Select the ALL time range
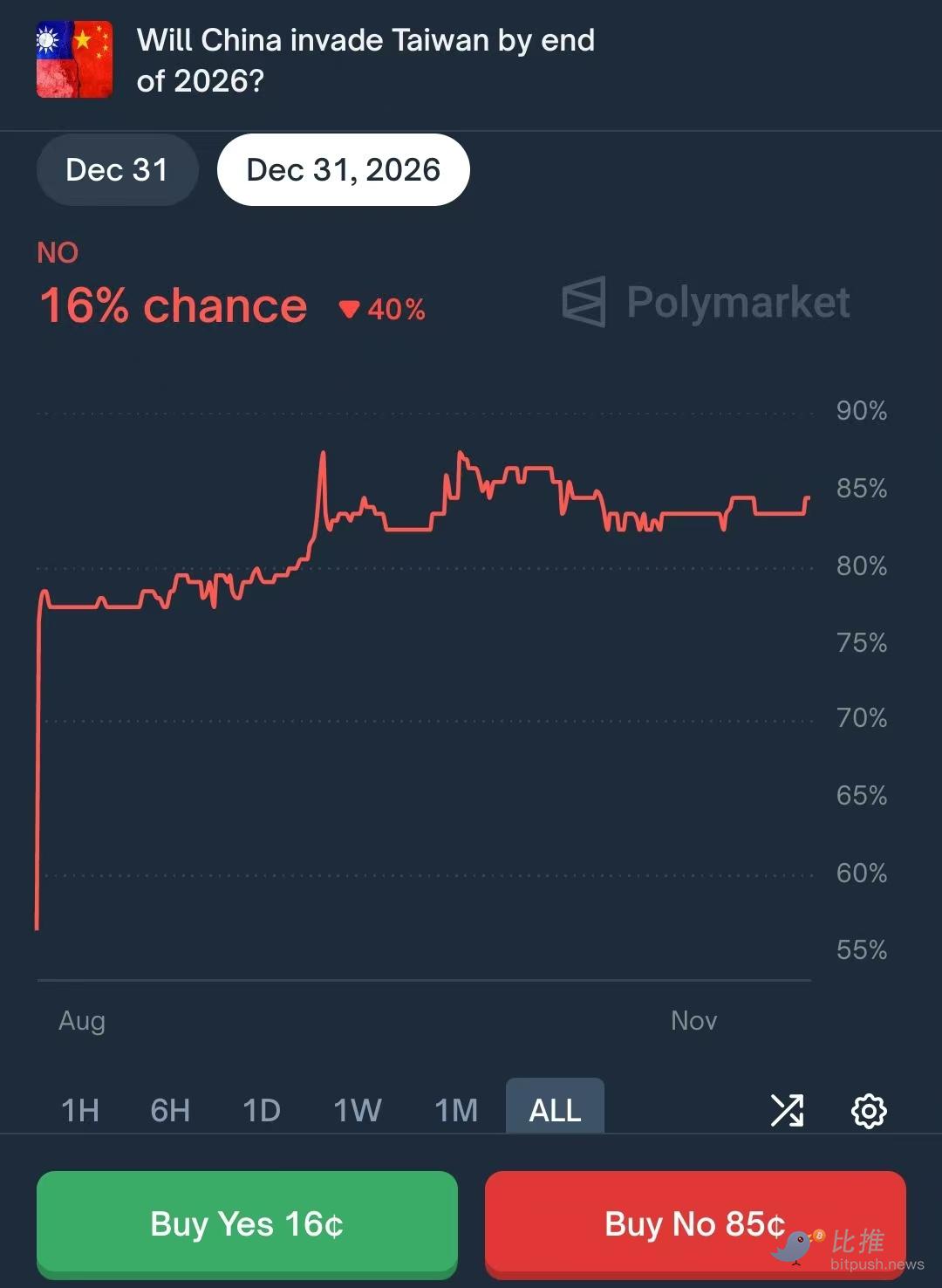Image resolution: width=942 pixels, height=1288 pixels. tap(555, 1110)
